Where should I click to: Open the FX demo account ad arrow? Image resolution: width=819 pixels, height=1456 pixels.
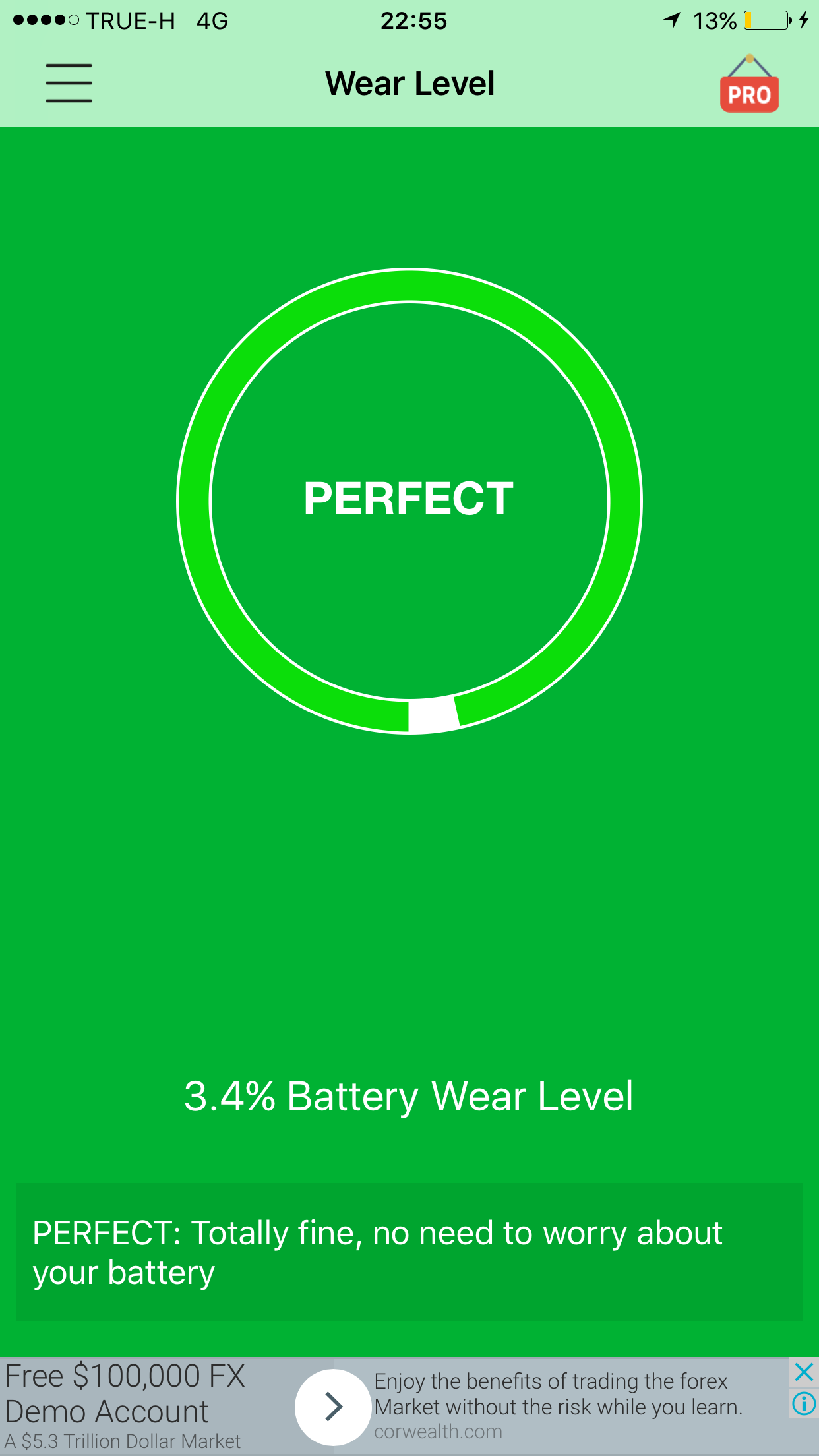coord(333,1407)
